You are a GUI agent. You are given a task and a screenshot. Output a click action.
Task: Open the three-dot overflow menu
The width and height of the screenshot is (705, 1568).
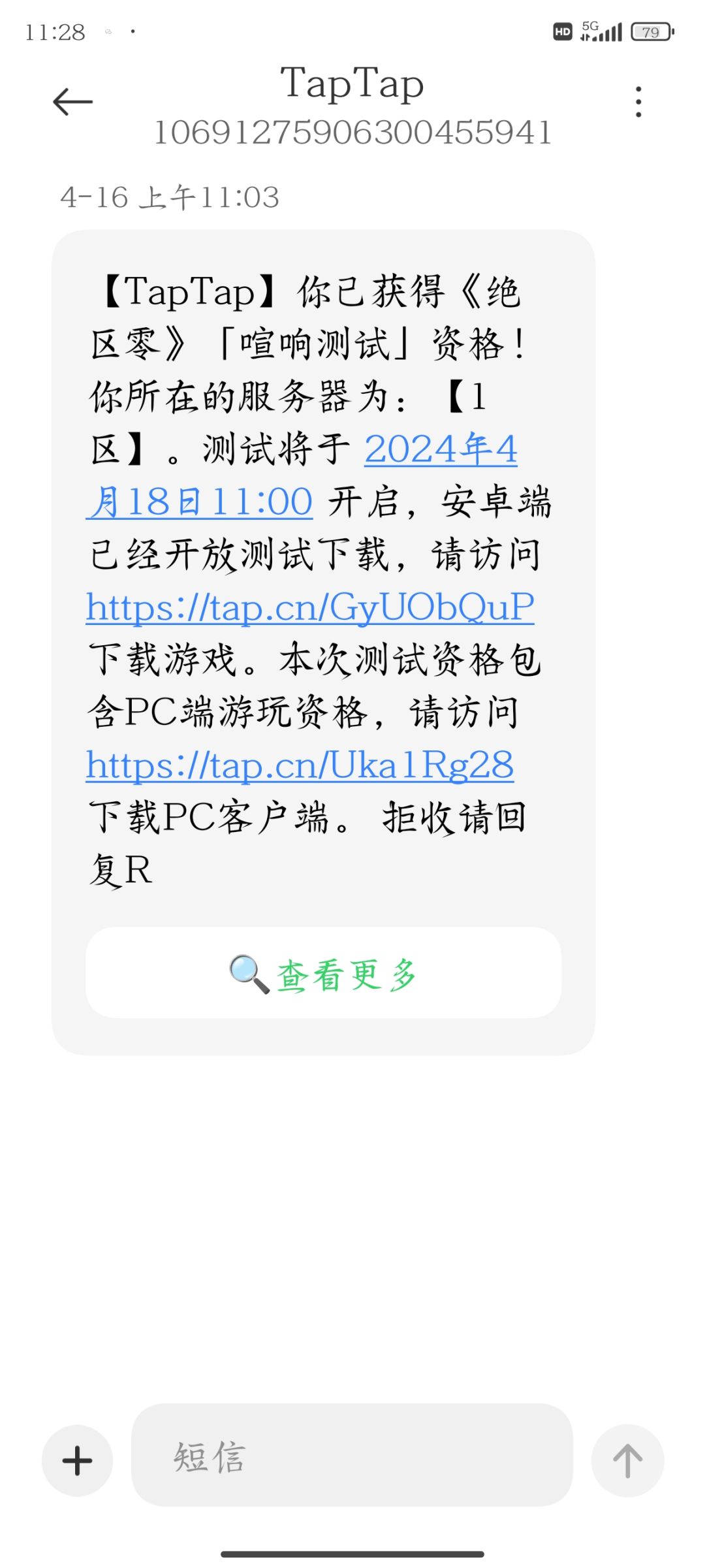click(x=638, y=102)
